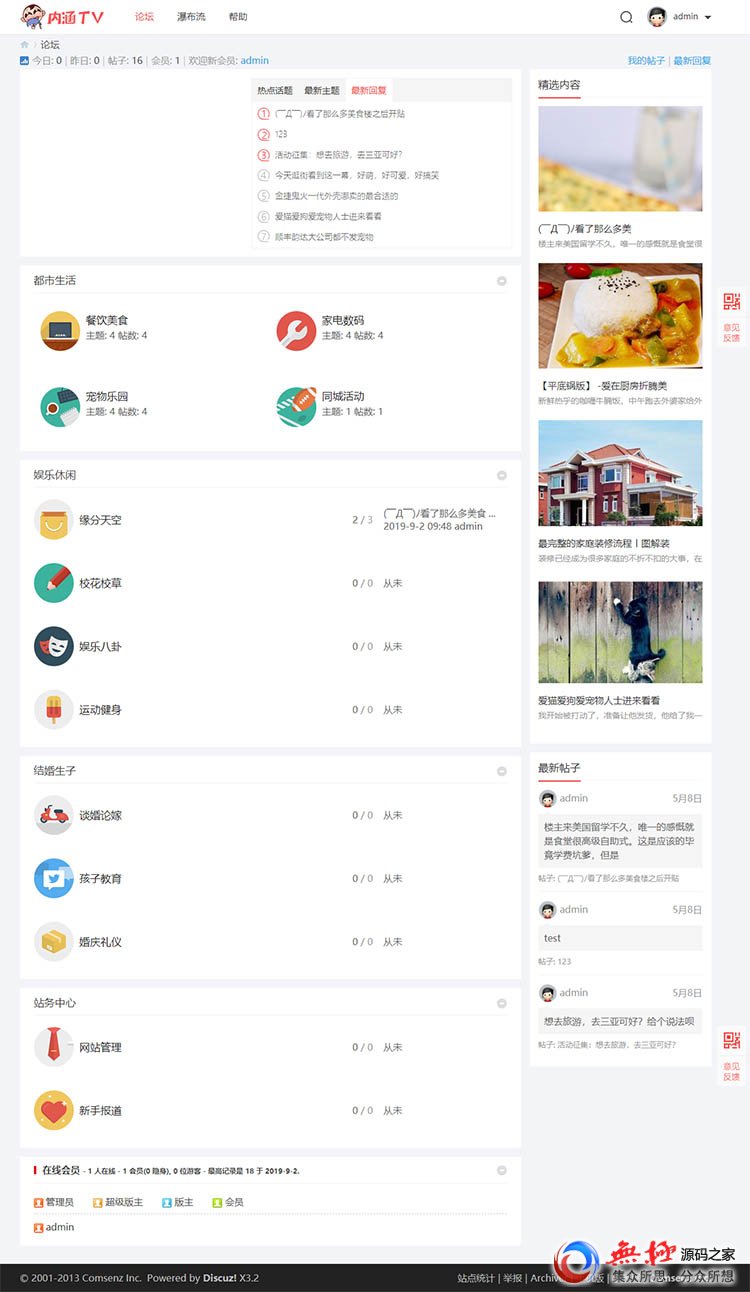Expand the admin account dropdown

tap(680, 17)
